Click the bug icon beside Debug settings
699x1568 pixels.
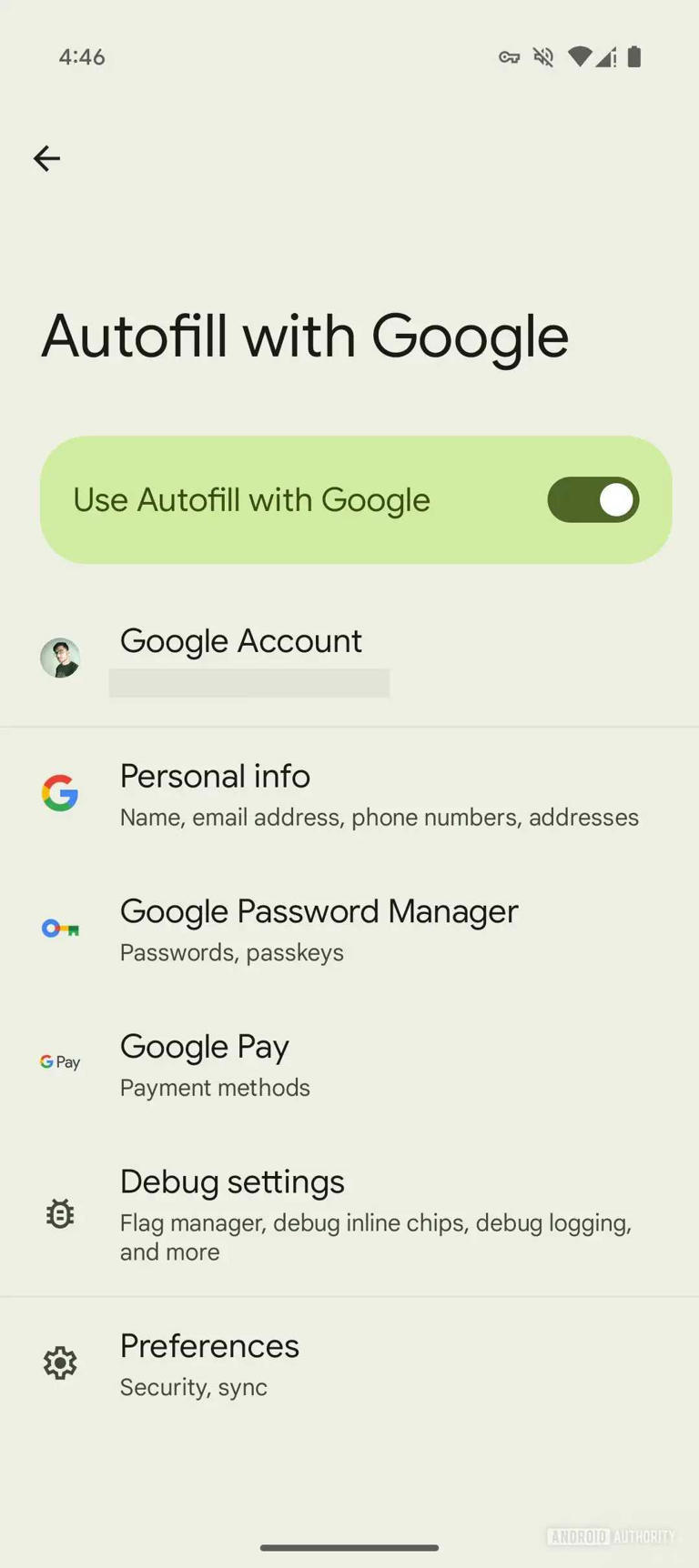(59, 1213)
